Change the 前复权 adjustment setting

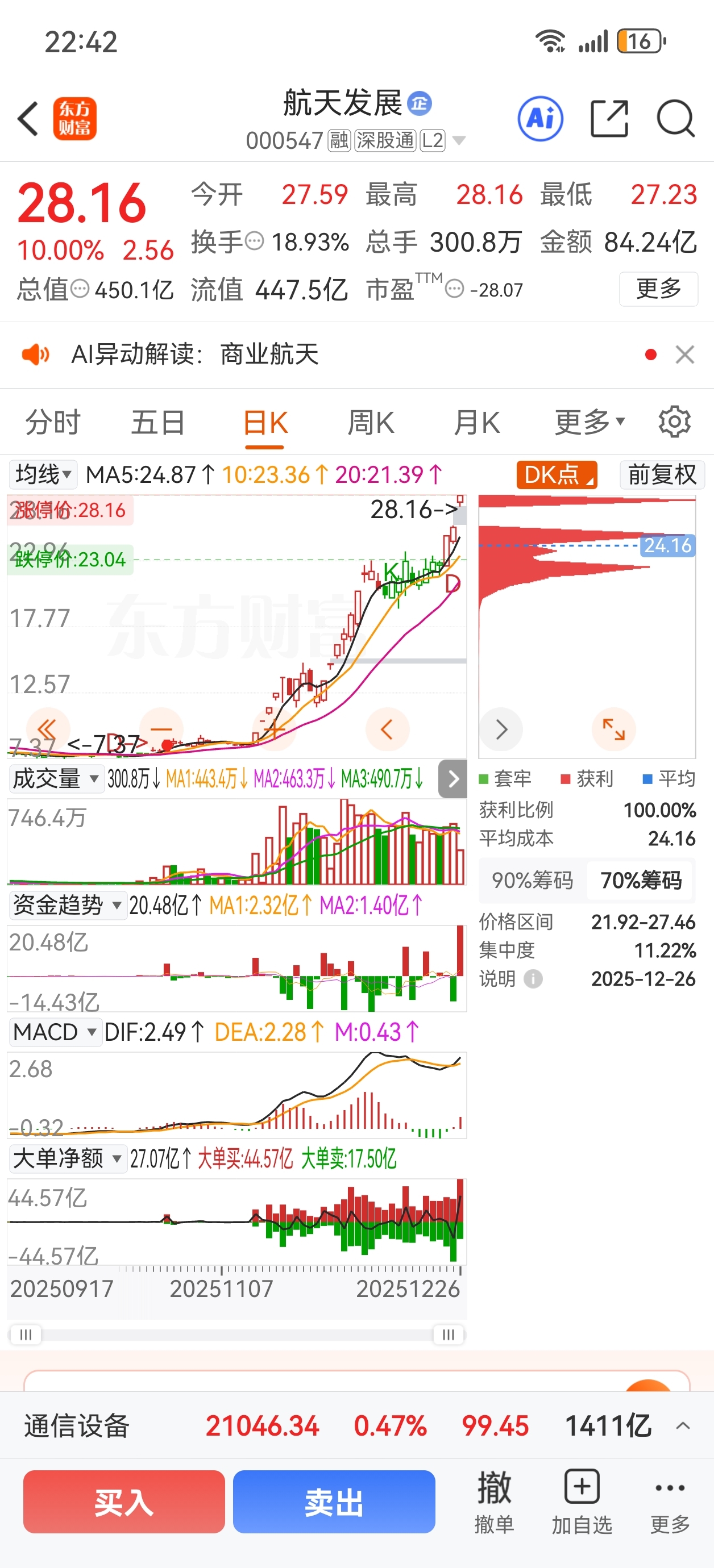662,475
